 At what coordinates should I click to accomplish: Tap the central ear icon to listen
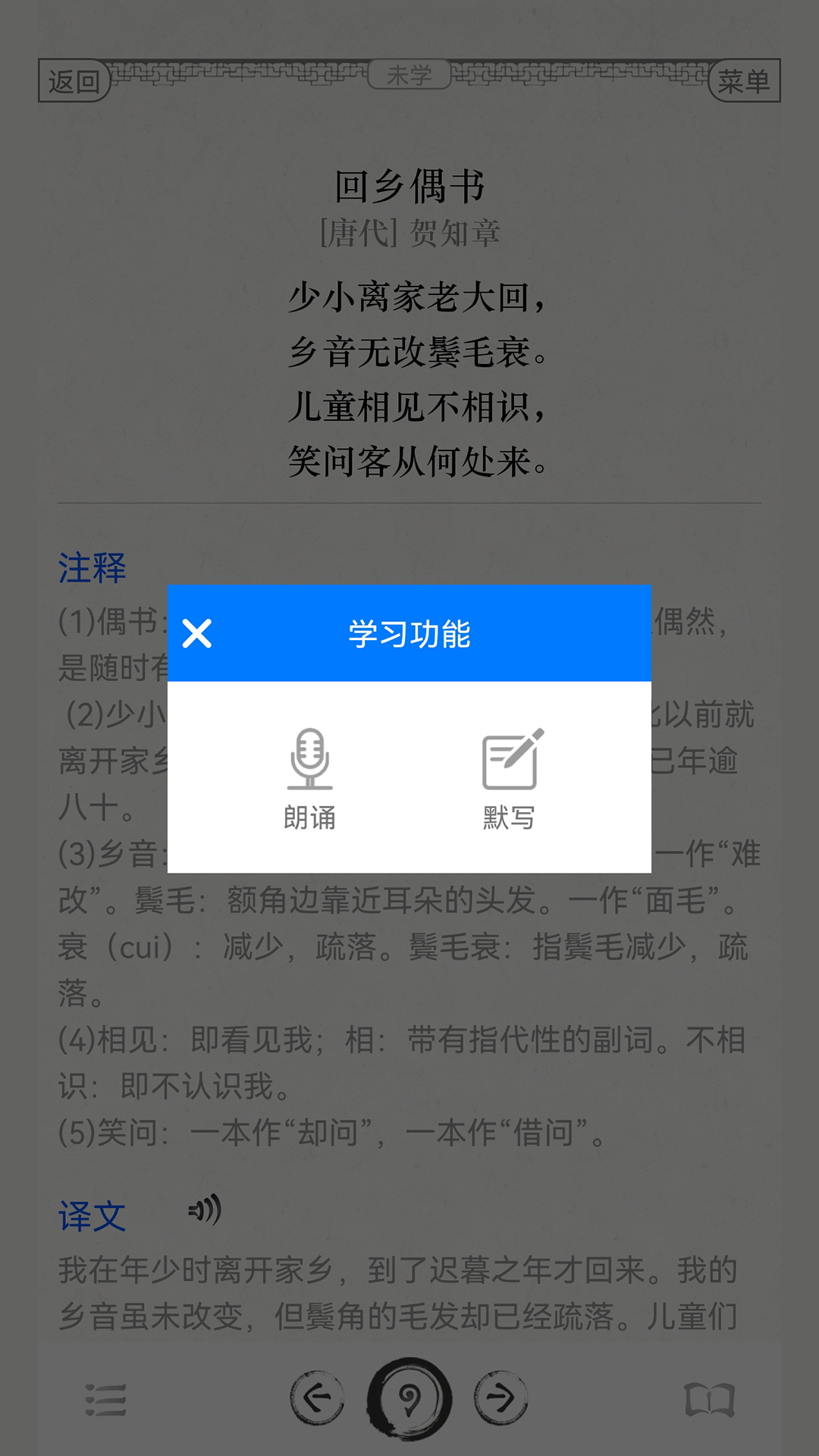coord(409,1398)
